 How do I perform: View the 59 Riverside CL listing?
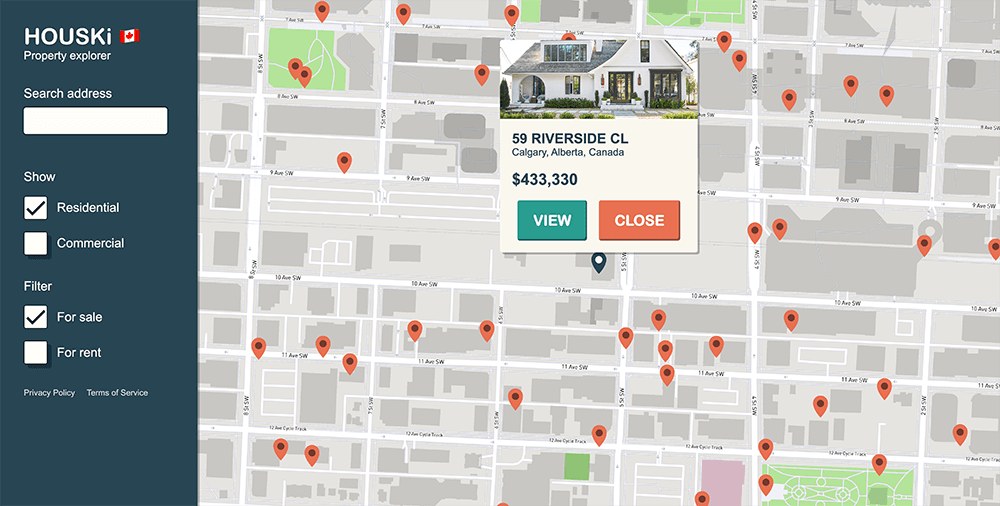[x=552, y=221]
